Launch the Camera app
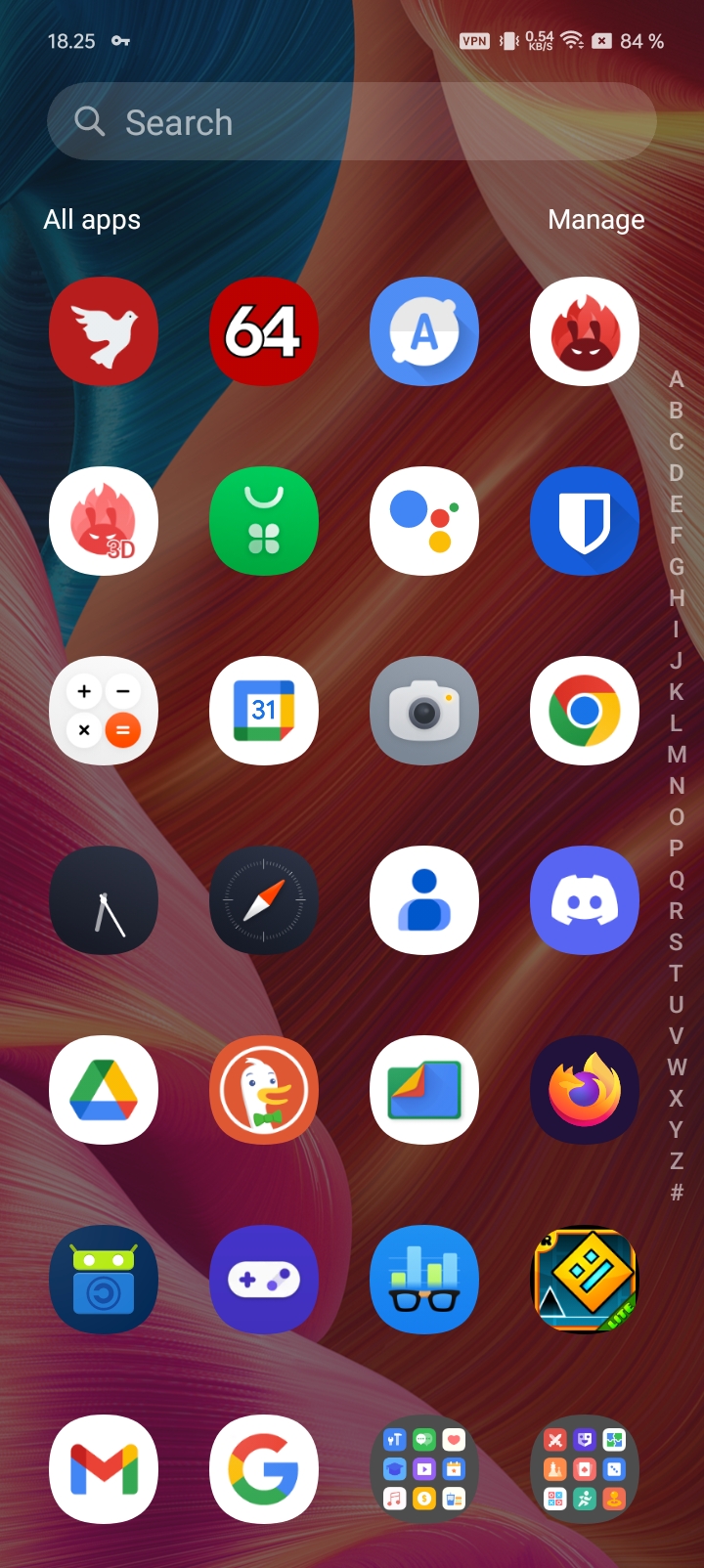Image resolution: width=704 pixels, height=1568 pixels. pyautogui.click(x=424, y=711)
